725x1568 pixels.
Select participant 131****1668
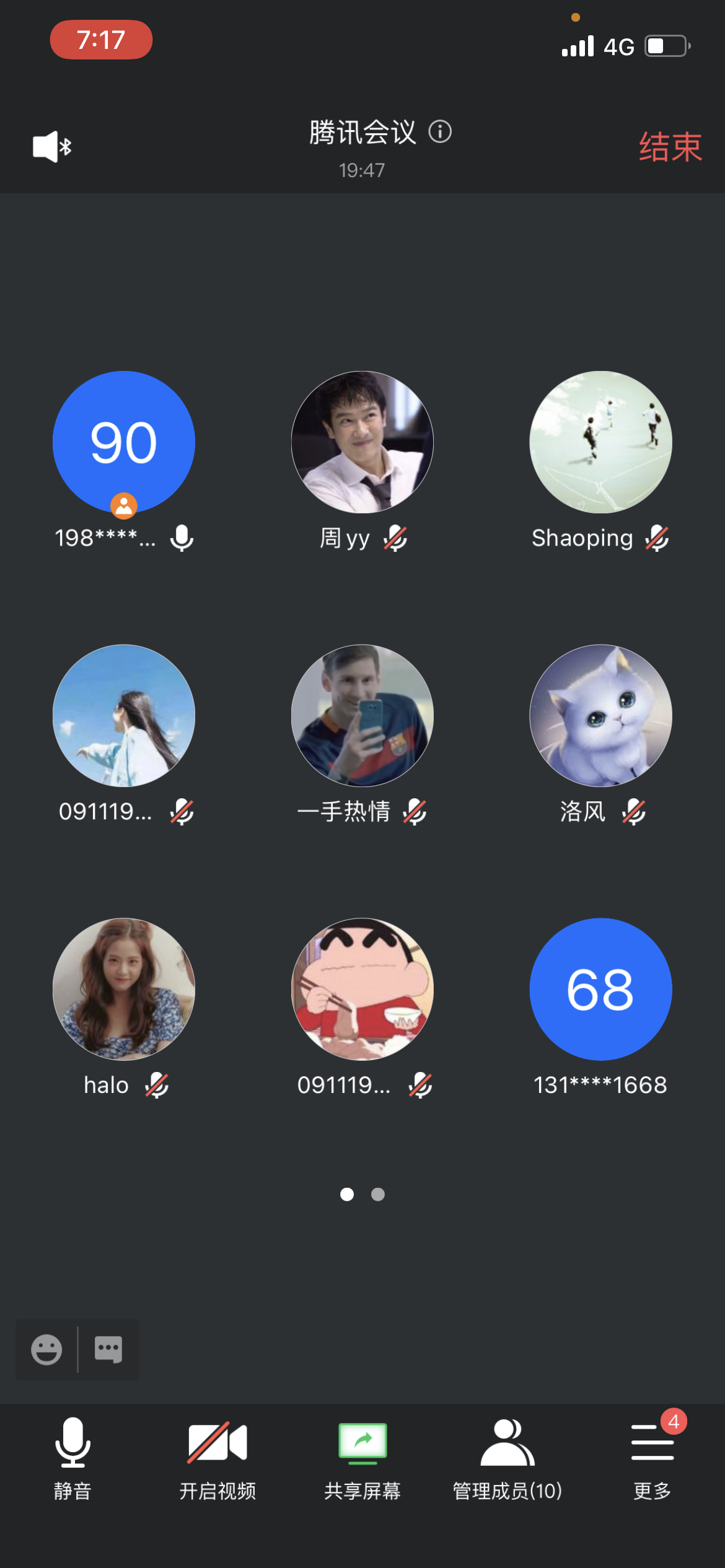pos(600,989)
